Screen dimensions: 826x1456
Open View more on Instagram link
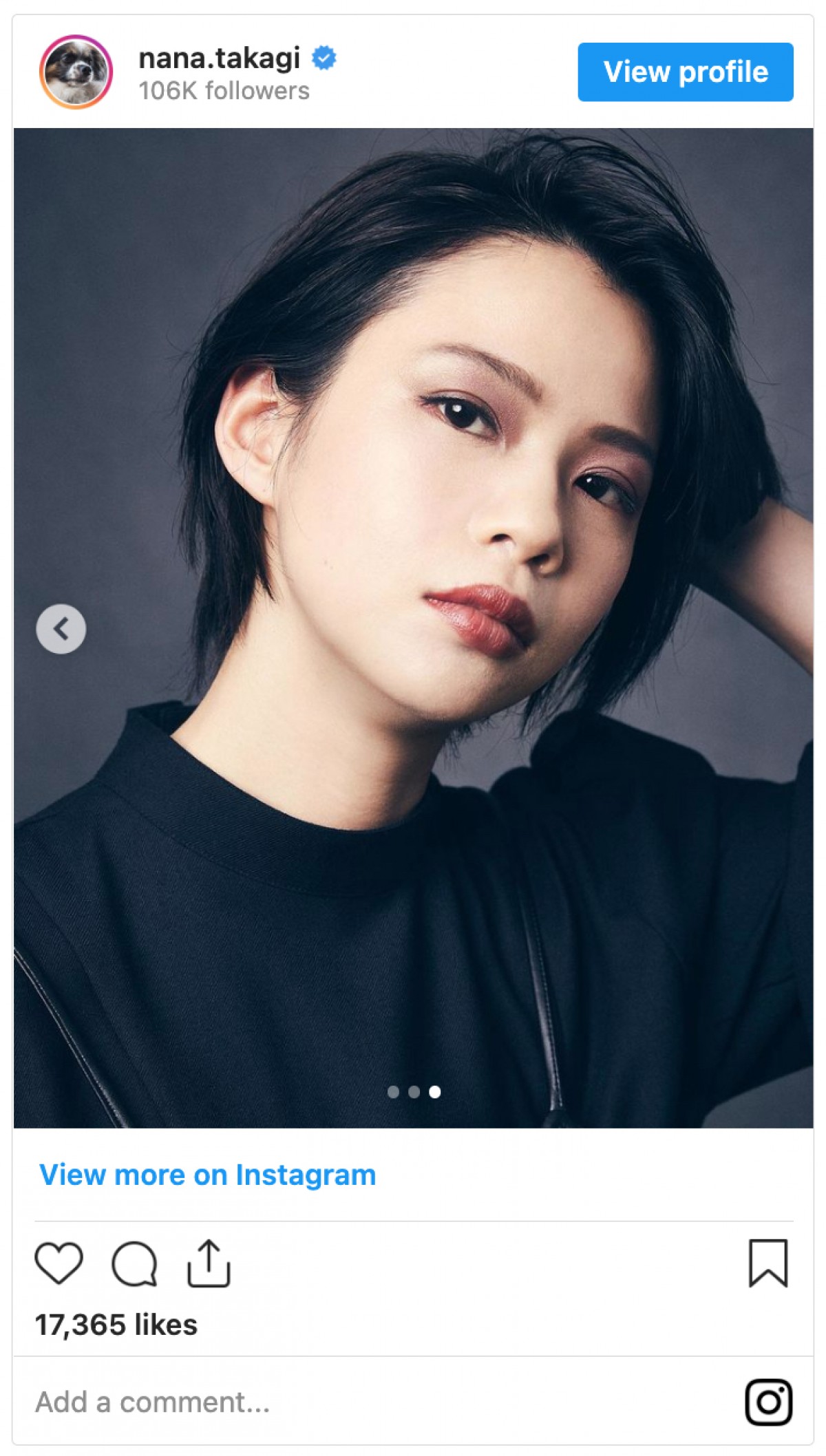point(207,1175)
